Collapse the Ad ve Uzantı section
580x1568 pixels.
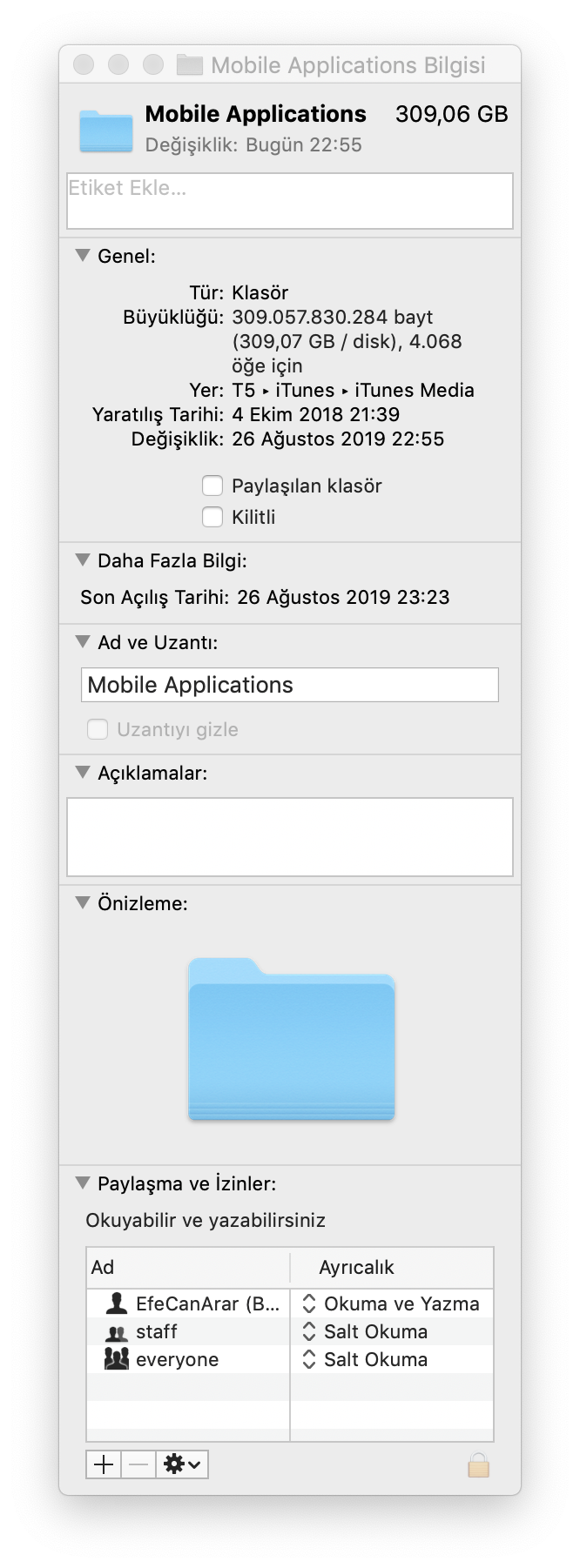(83, 641)
